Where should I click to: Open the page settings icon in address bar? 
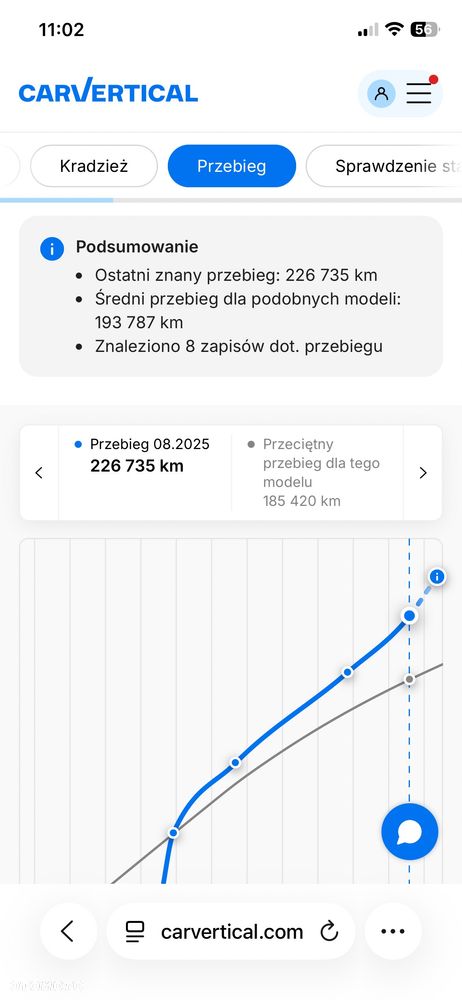135,932
